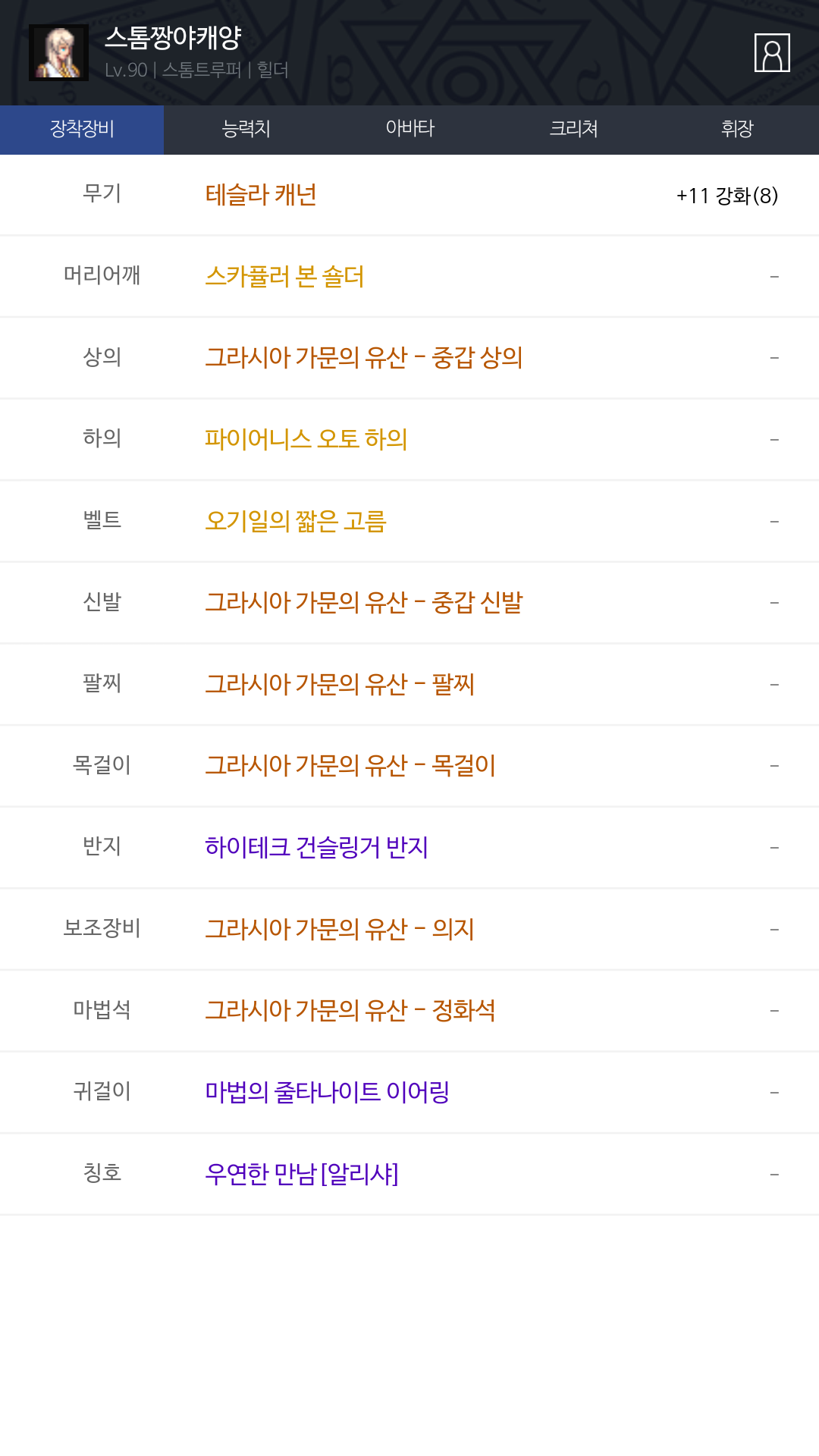Switch to the 아바타 tab
This screenshot has height=1456, width=819.
pyautogui.click(x=409, y=130)
